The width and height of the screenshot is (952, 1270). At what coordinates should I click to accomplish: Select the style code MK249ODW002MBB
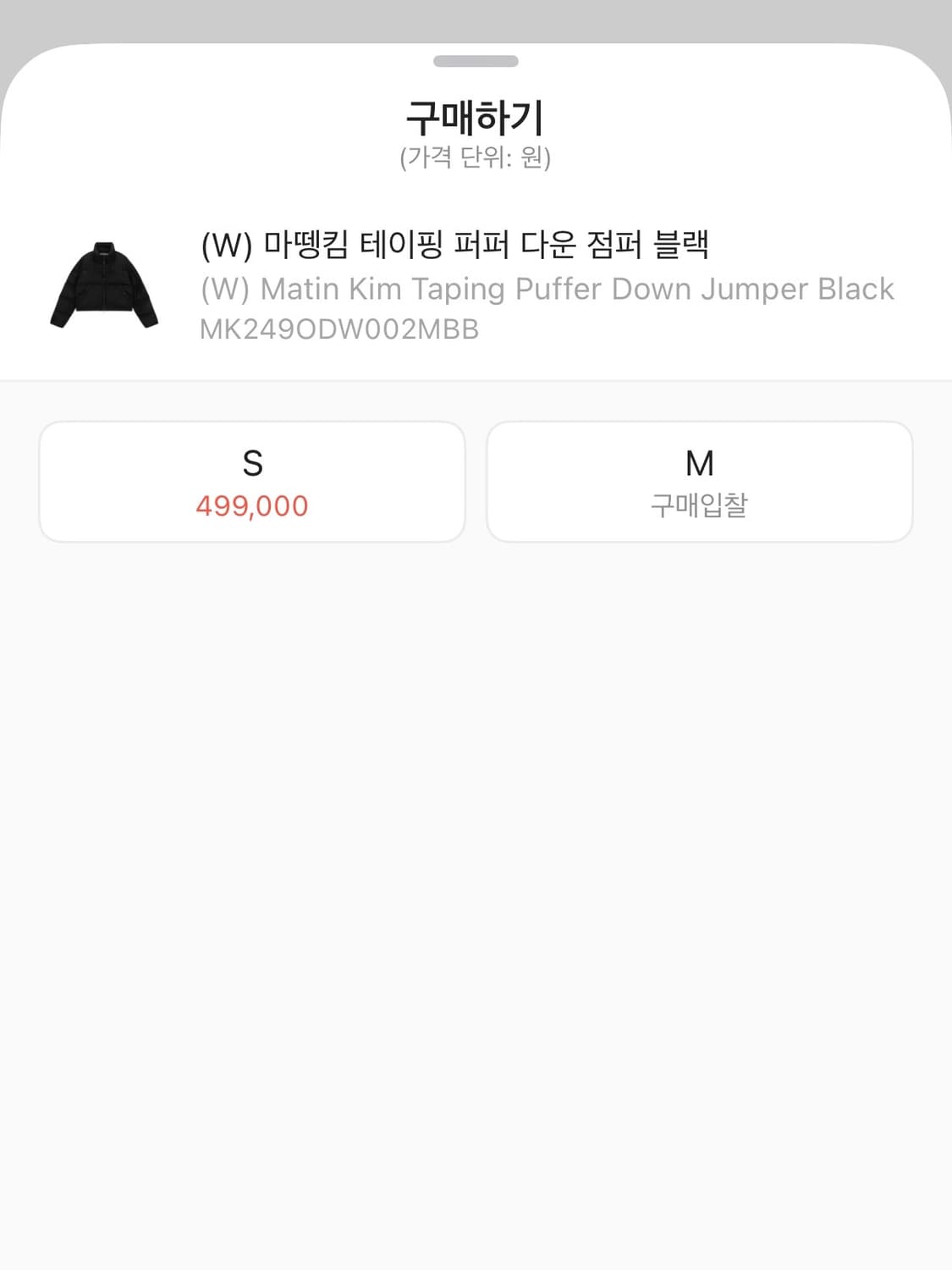click(x=337, y=330)
